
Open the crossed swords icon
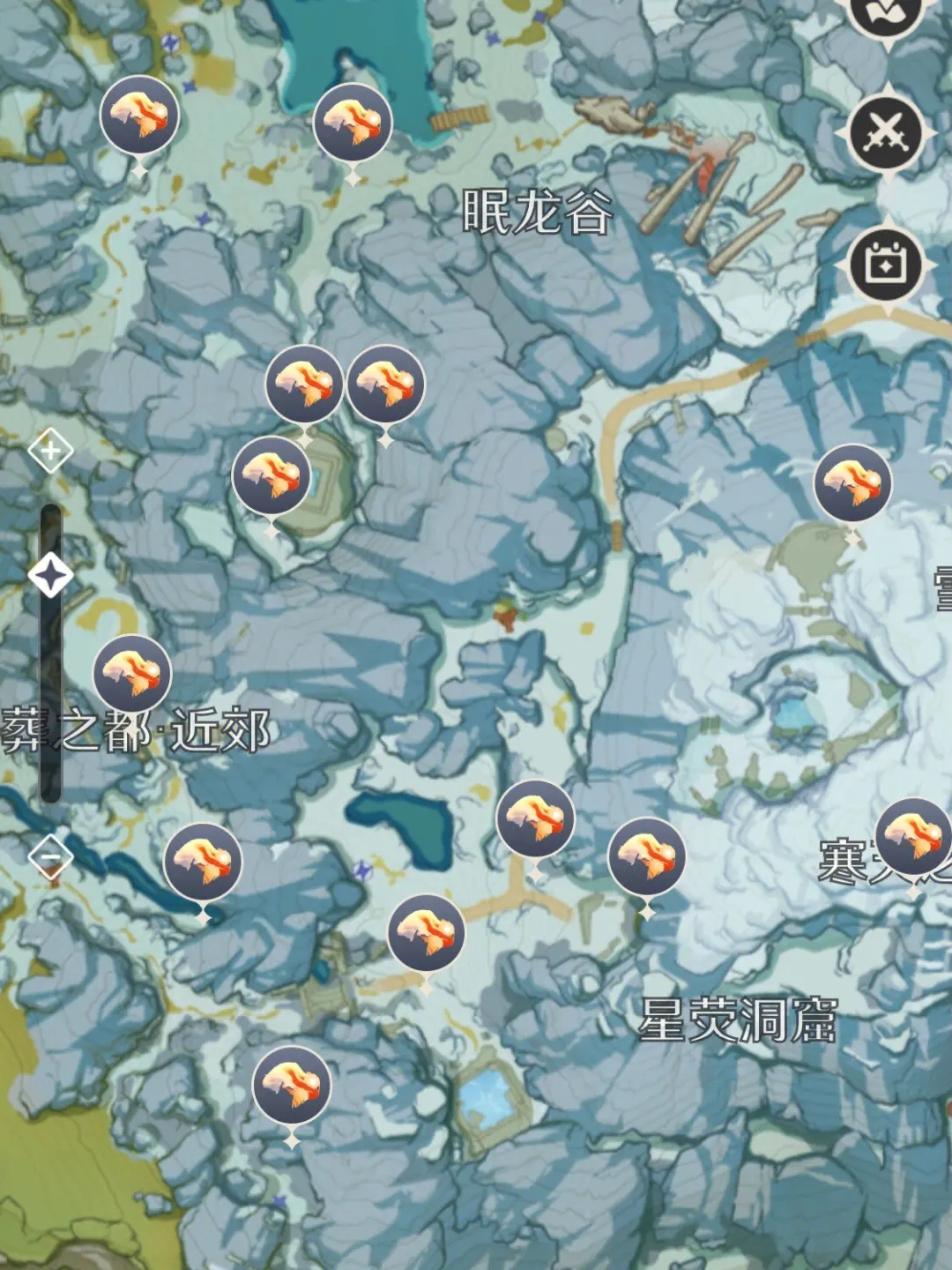point(887,133)
